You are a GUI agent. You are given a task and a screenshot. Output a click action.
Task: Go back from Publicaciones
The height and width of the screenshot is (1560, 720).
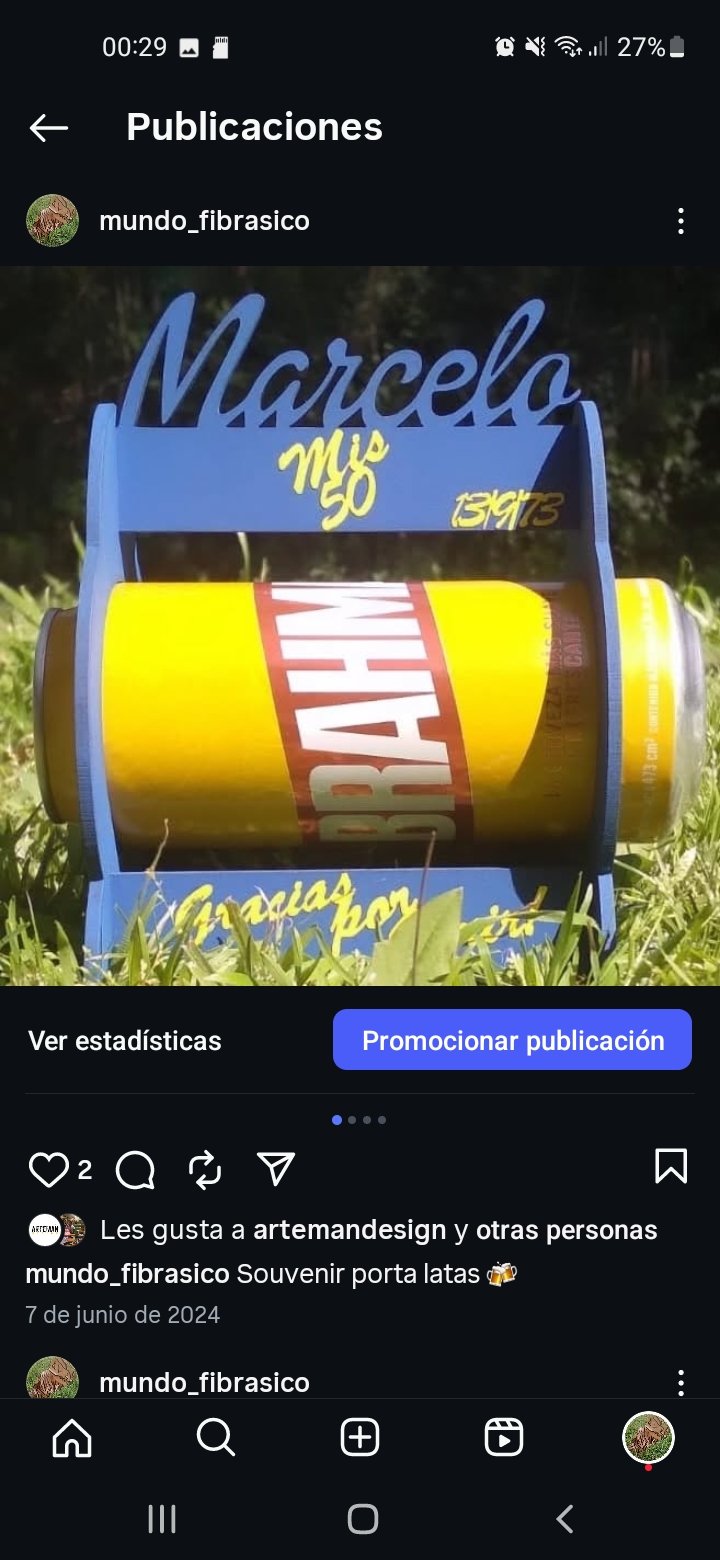(48, 127)
